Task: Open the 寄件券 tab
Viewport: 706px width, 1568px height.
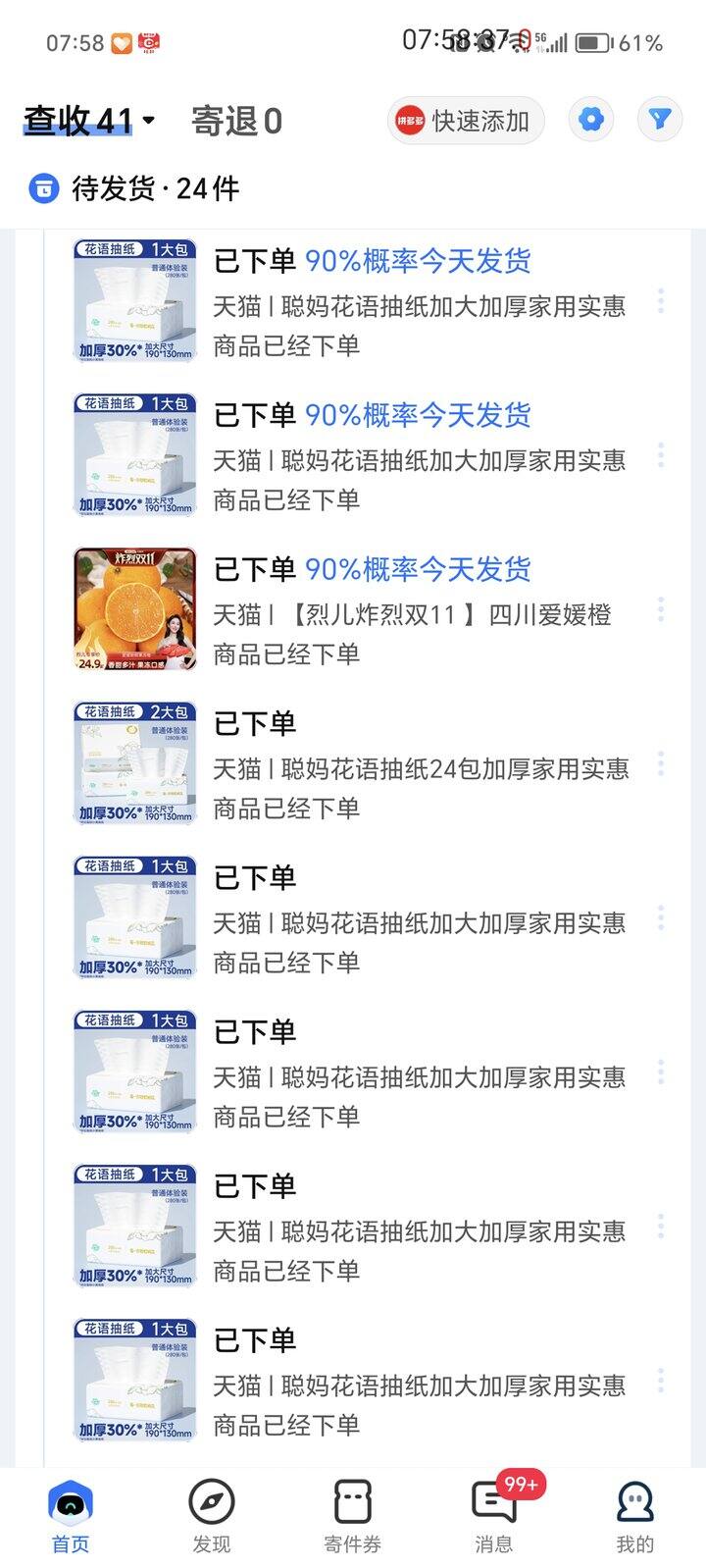Action: [x=352, y=1516]
